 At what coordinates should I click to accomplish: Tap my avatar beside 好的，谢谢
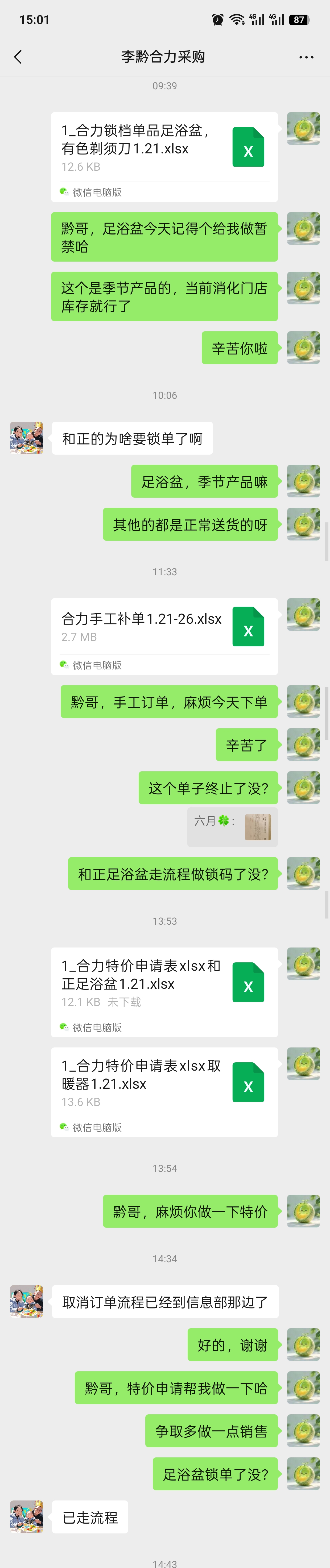click(x=303, y=1345)
